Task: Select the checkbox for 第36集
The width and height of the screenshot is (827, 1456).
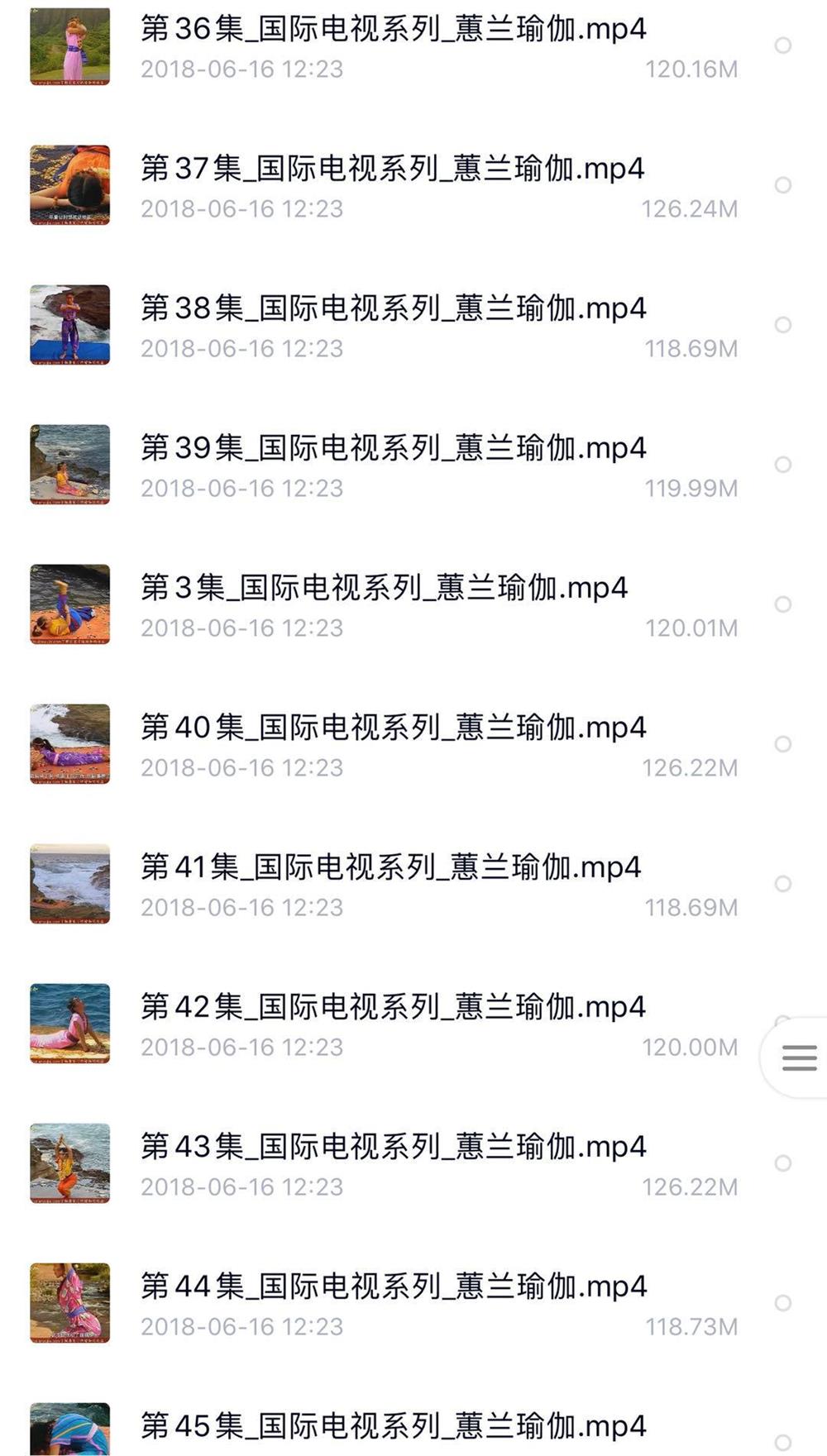Action: click(782, 45)
